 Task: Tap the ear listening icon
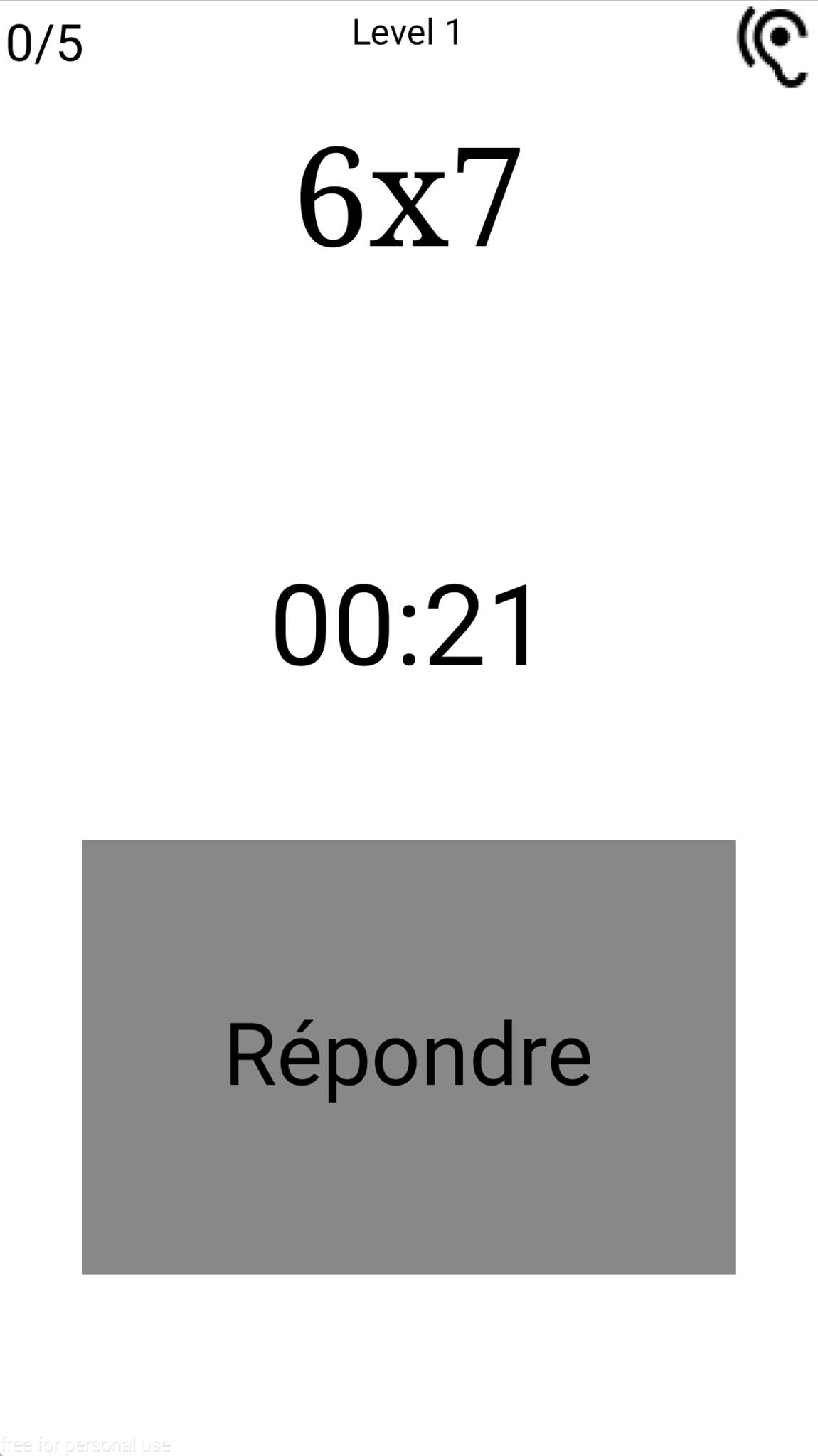click(772, 48)
